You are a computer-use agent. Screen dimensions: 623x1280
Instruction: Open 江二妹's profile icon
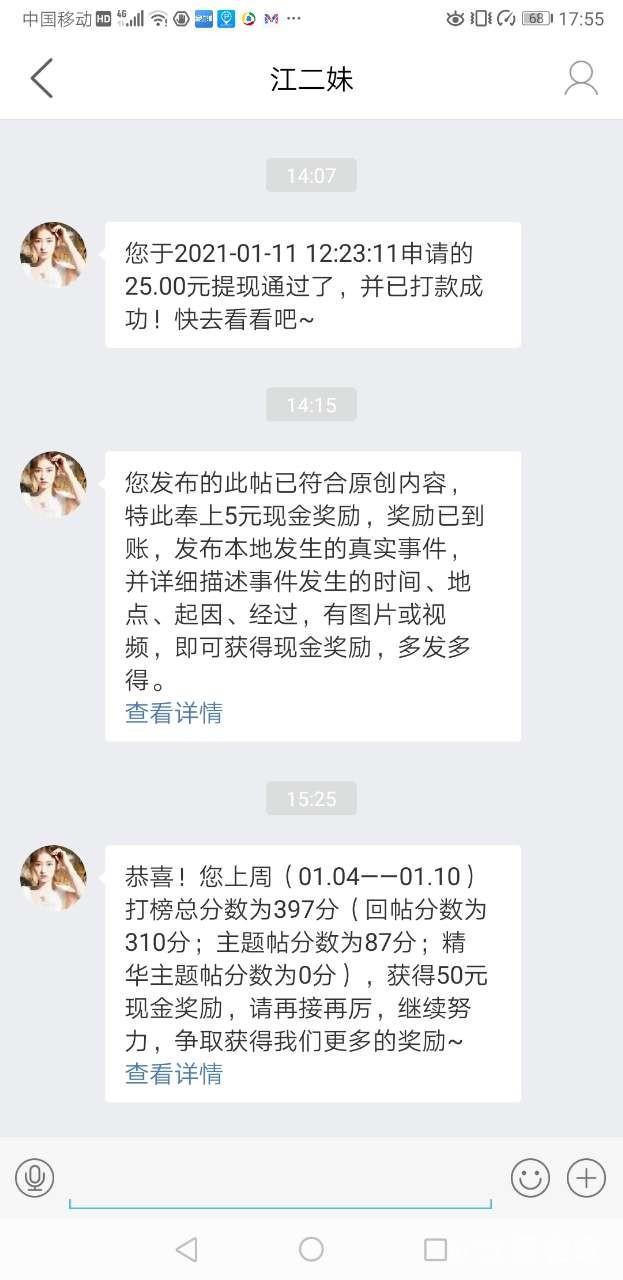pos(581,78)
